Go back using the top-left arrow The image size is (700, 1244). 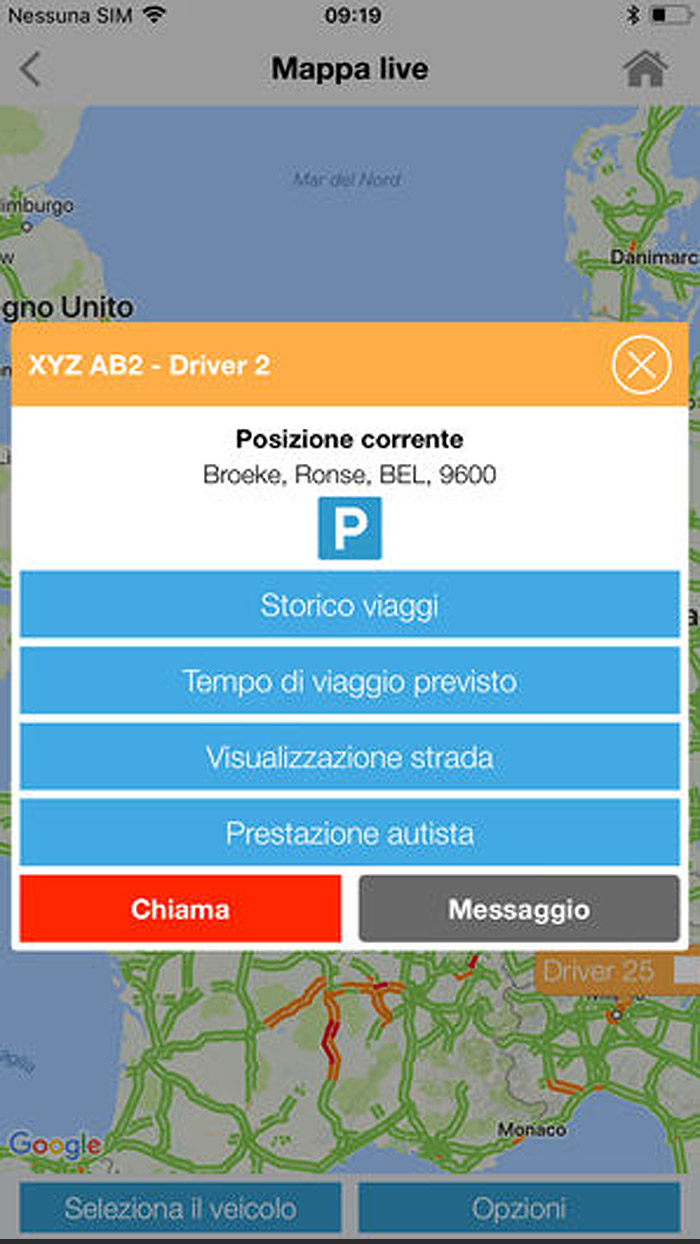31,69
